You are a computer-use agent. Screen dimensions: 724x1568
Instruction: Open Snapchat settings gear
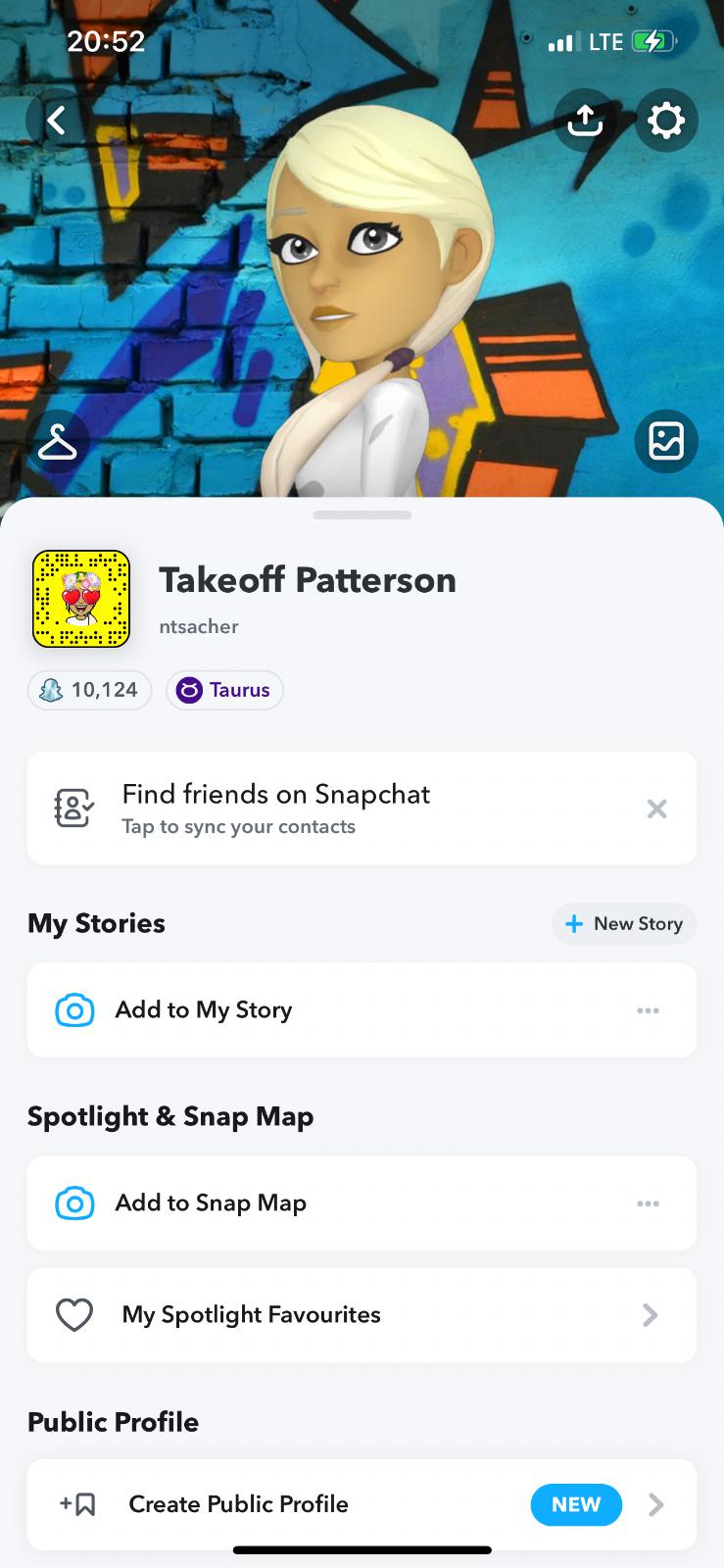666,120
